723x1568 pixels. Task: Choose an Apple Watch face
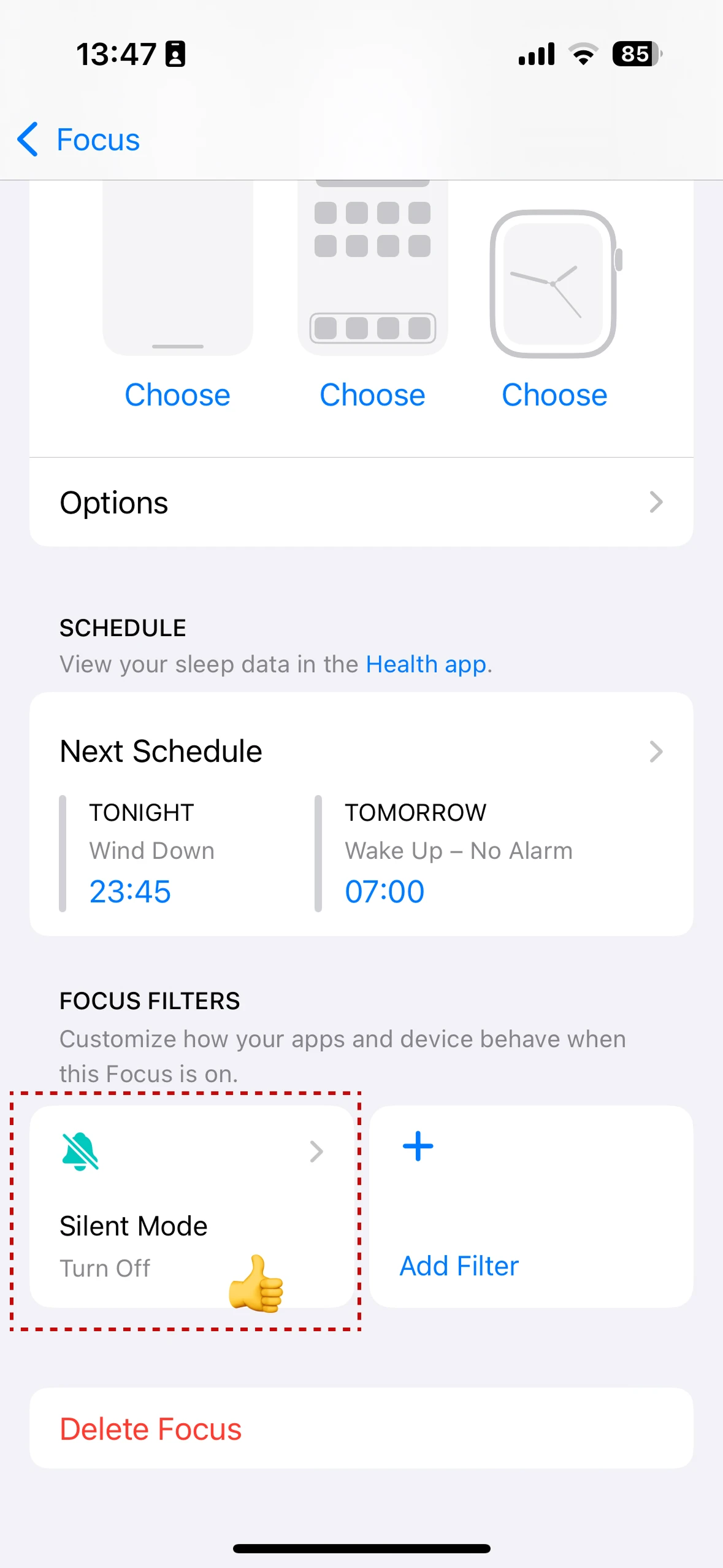pos(554,394)
